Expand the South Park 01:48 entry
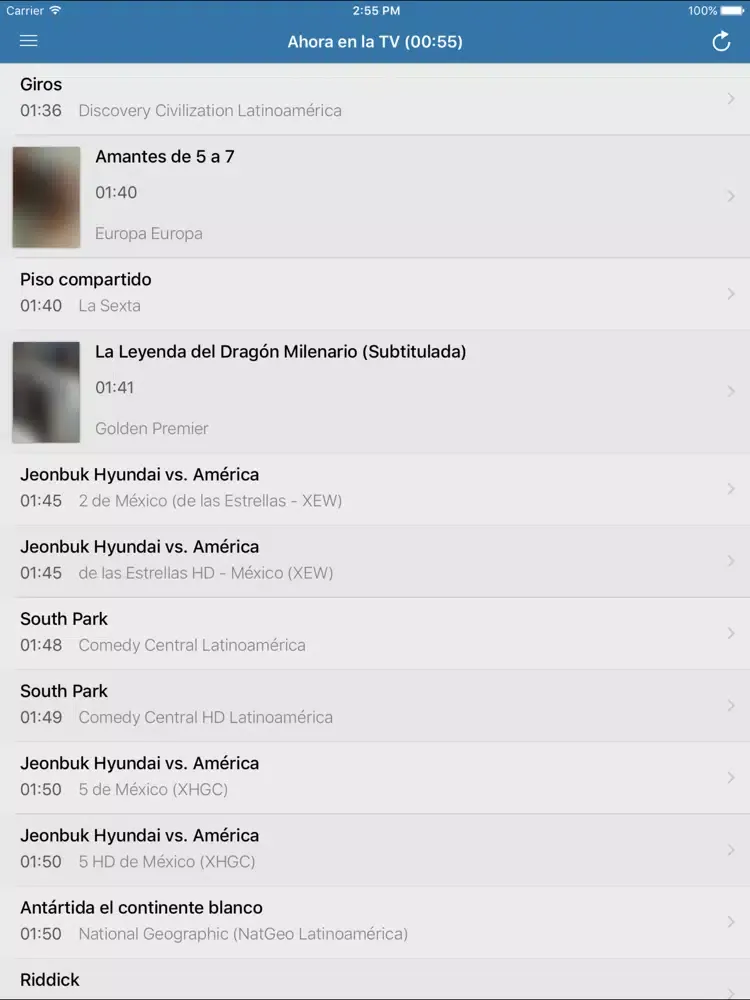This screenshot has width=750, height=1000. pos(729,633)
